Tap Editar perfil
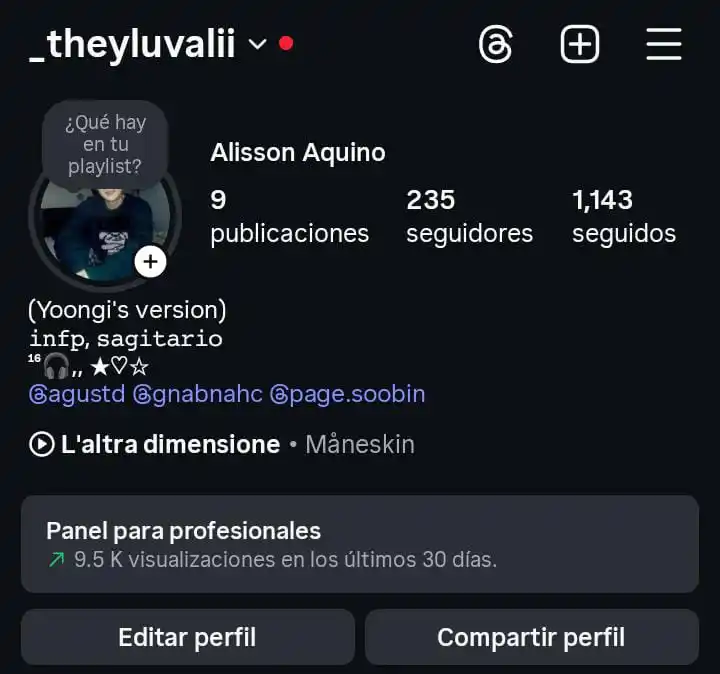This screenshot has height=674, width=720. point(187,637)
